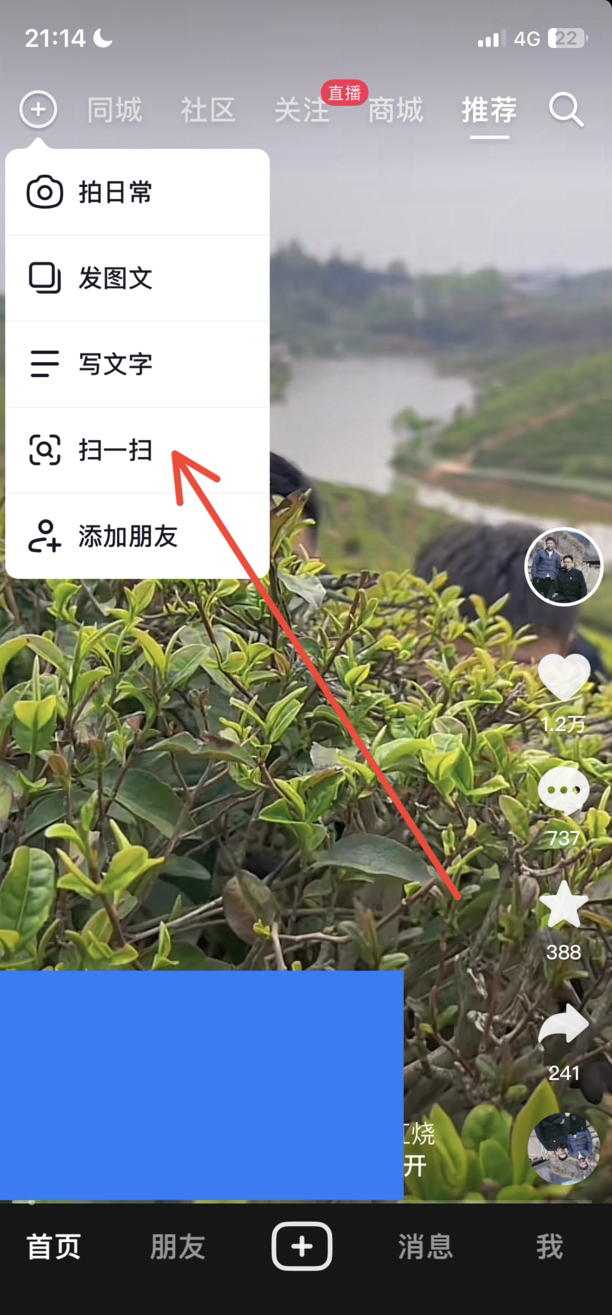The width and height of the screenshot is (612, 1315).
Task: Tap the plus circle icon at top
Action: click(38, 109)
